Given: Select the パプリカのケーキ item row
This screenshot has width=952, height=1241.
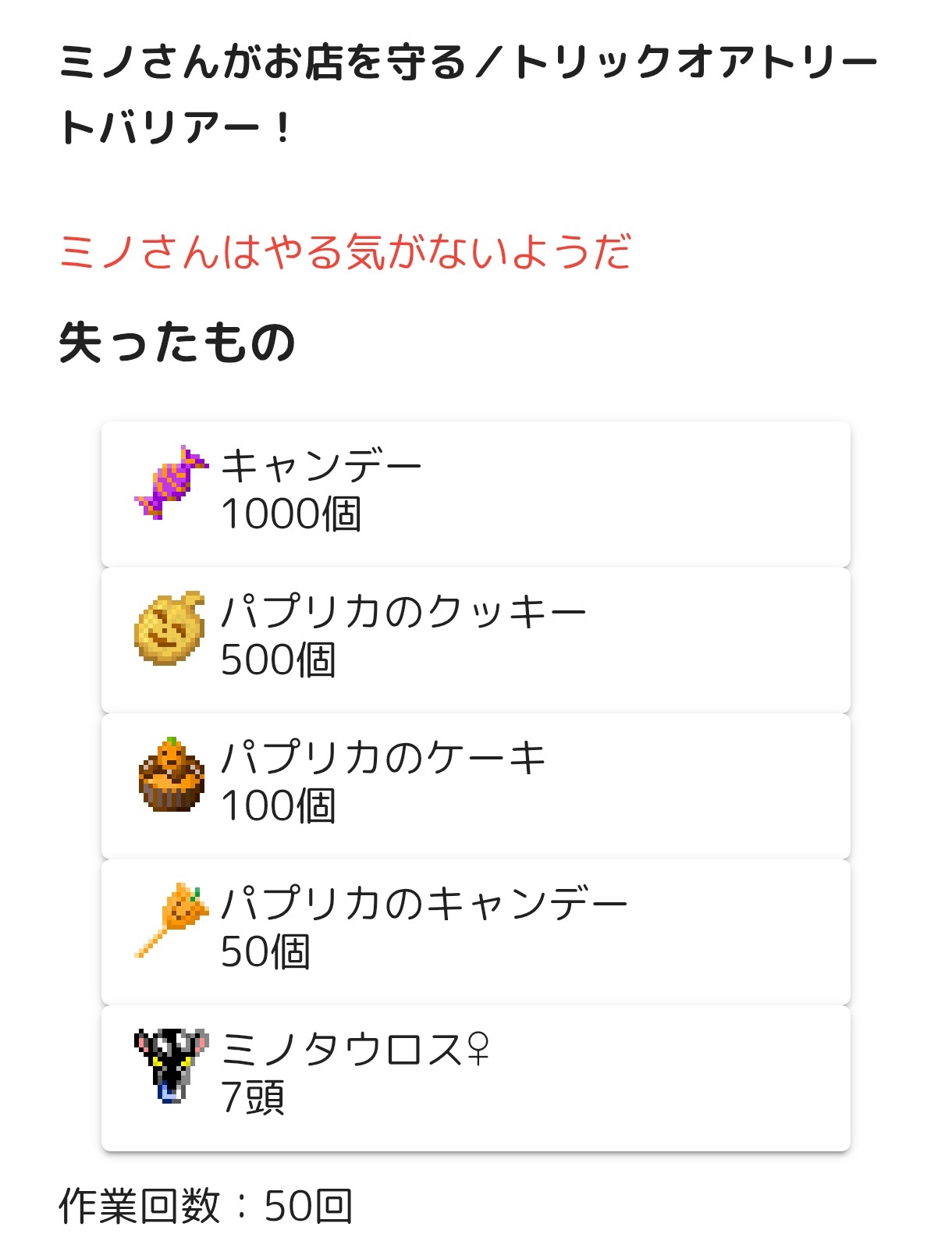Looking at the screenshot, I should pyautogui.click(x=475, y=785).
